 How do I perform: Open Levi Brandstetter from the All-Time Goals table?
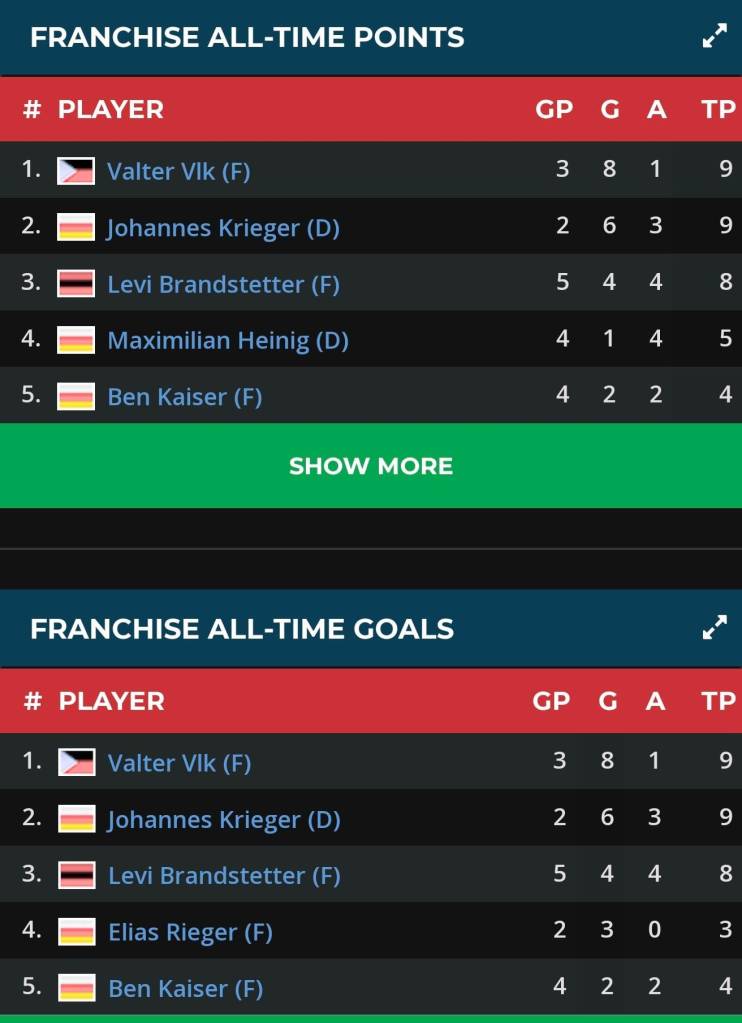(x=224, y=876)
